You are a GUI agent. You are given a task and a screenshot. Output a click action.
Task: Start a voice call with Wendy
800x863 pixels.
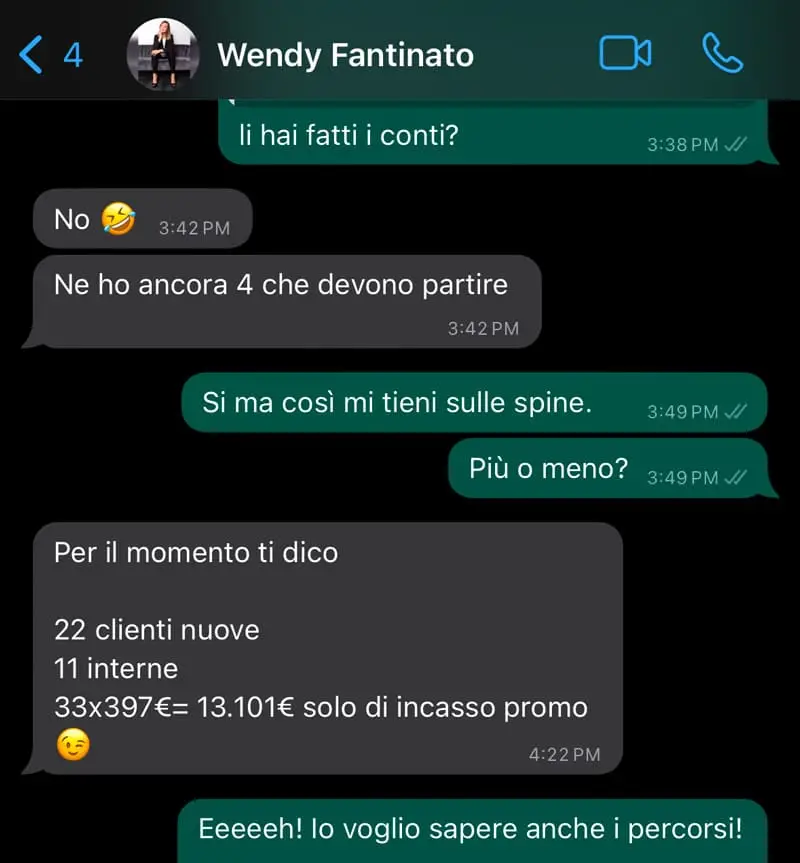(722, 53)
